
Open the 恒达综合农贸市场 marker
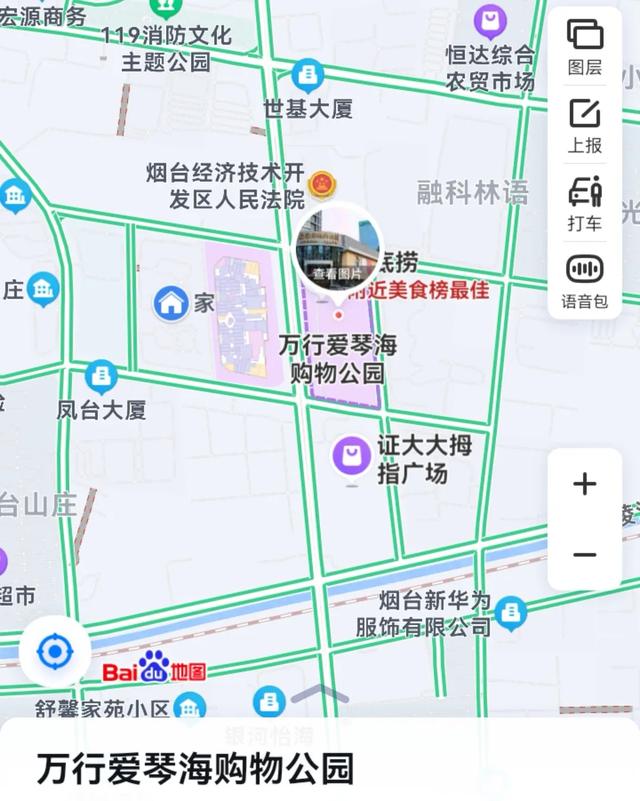[490, 20]
